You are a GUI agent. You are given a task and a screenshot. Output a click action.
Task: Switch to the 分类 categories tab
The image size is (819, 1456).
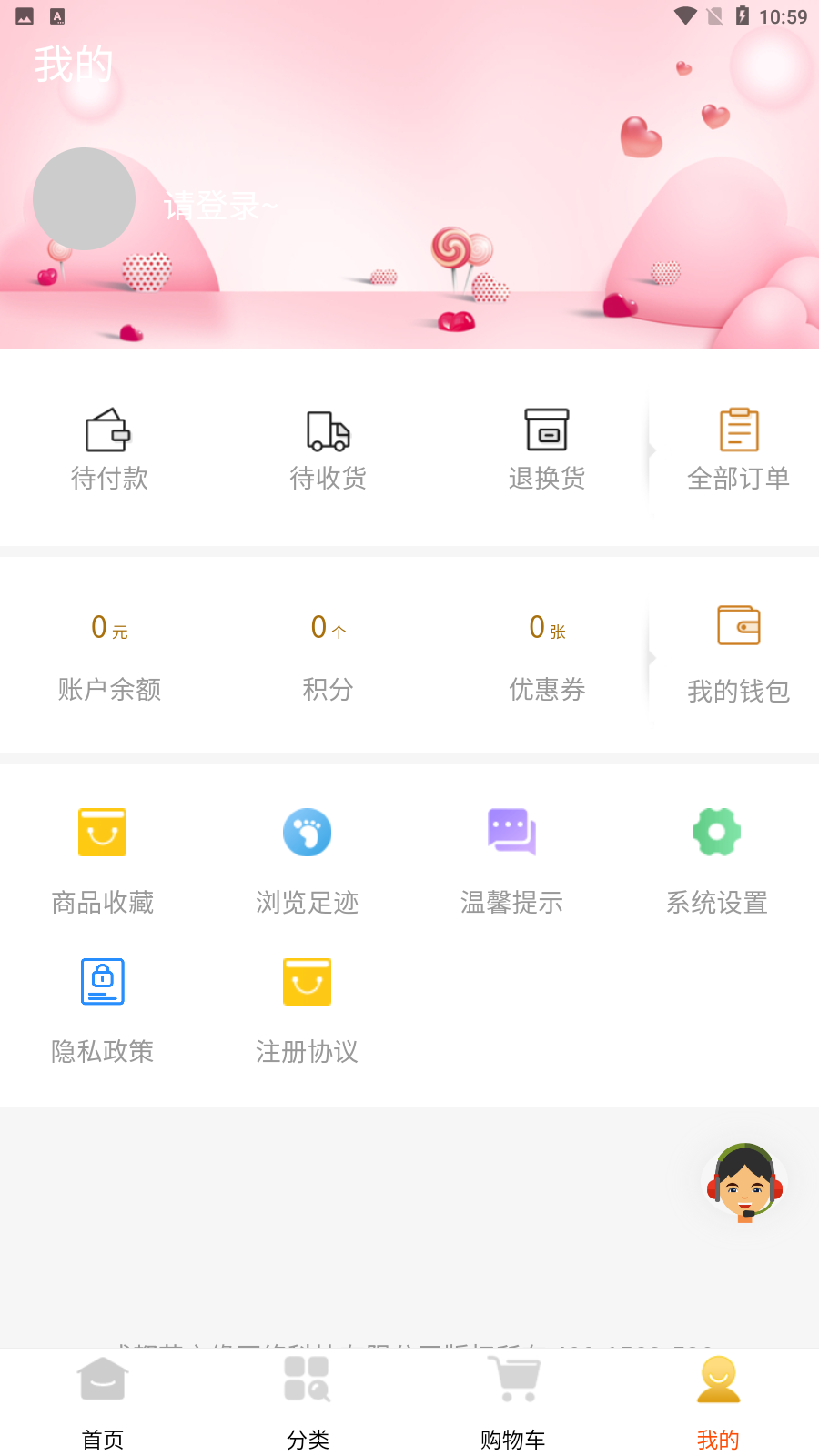coord(307,1401)
